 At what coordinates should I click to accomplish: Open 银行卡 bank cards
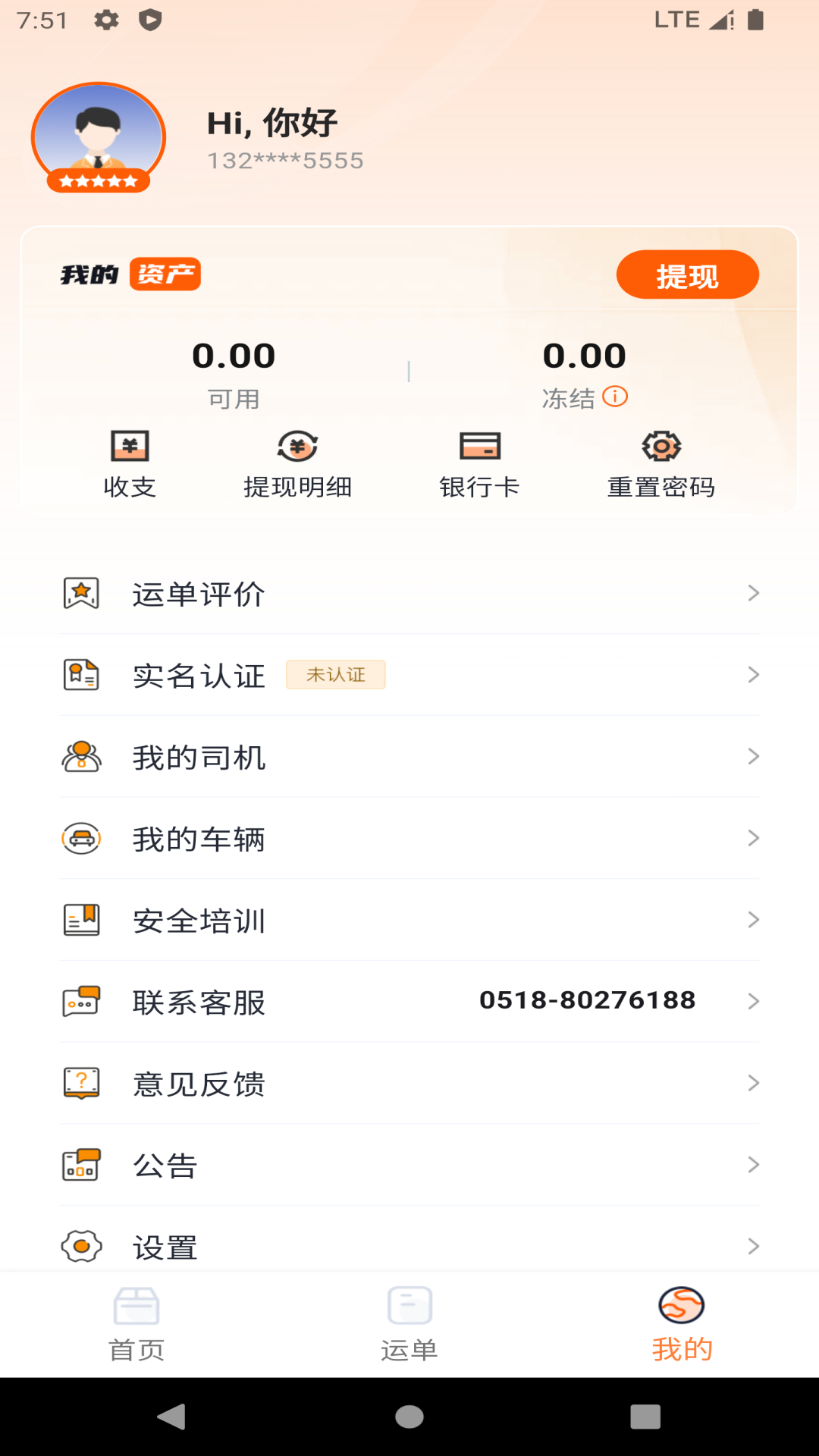click(x=479, y=464)
